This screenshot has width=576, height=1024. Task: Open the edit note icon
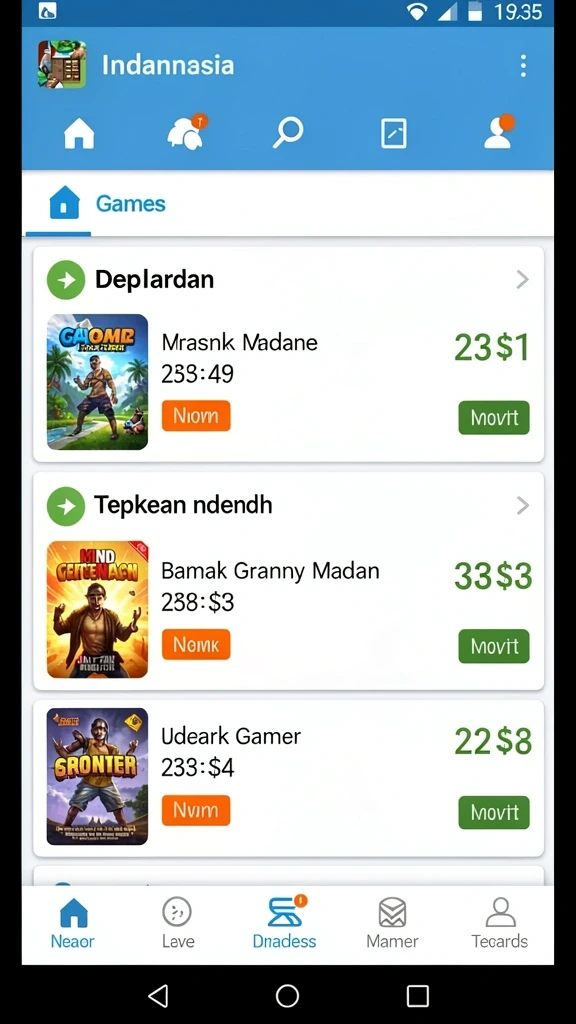[x=393, y=133]
